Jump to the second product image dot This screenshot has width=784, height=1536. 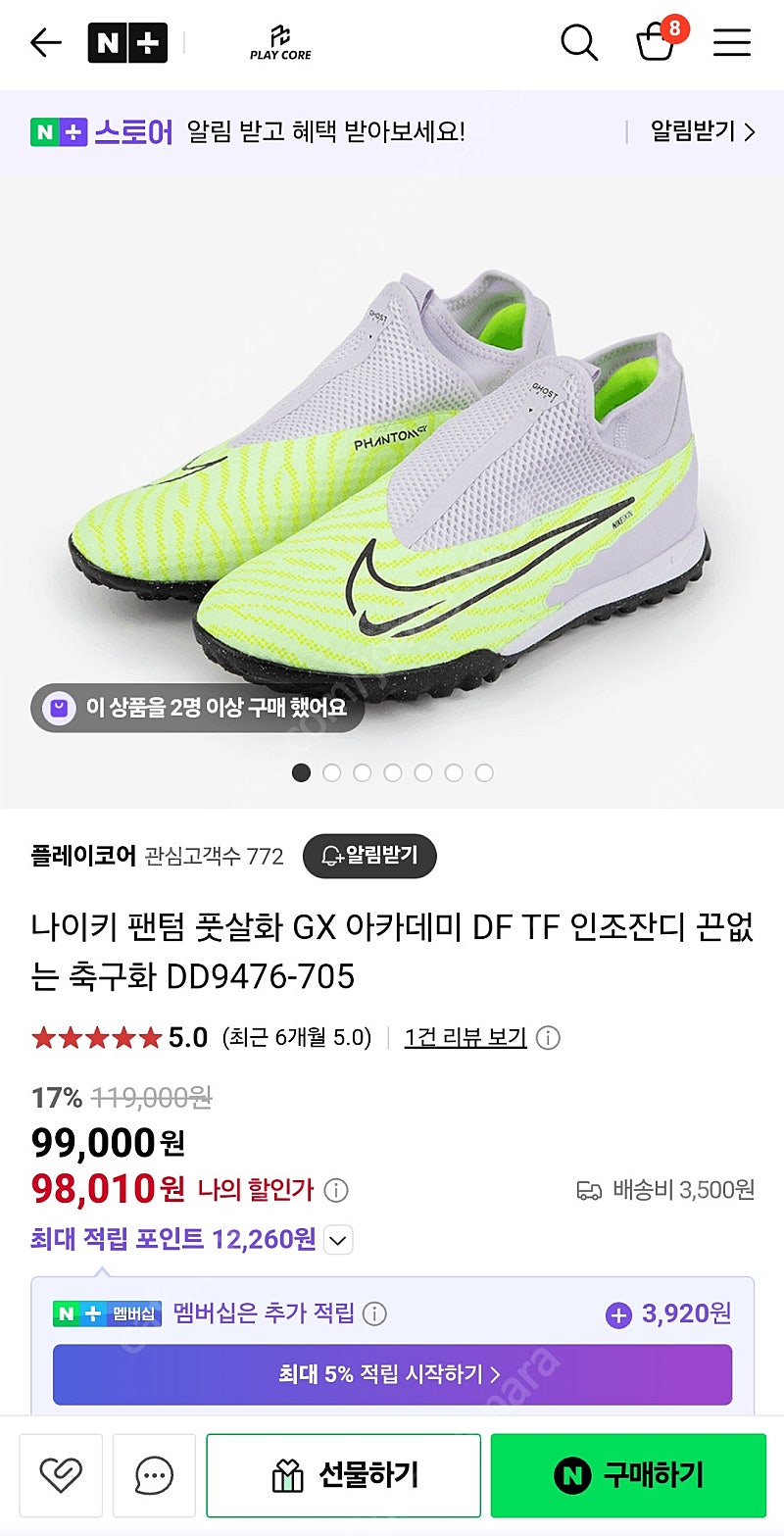click(331, 772)
